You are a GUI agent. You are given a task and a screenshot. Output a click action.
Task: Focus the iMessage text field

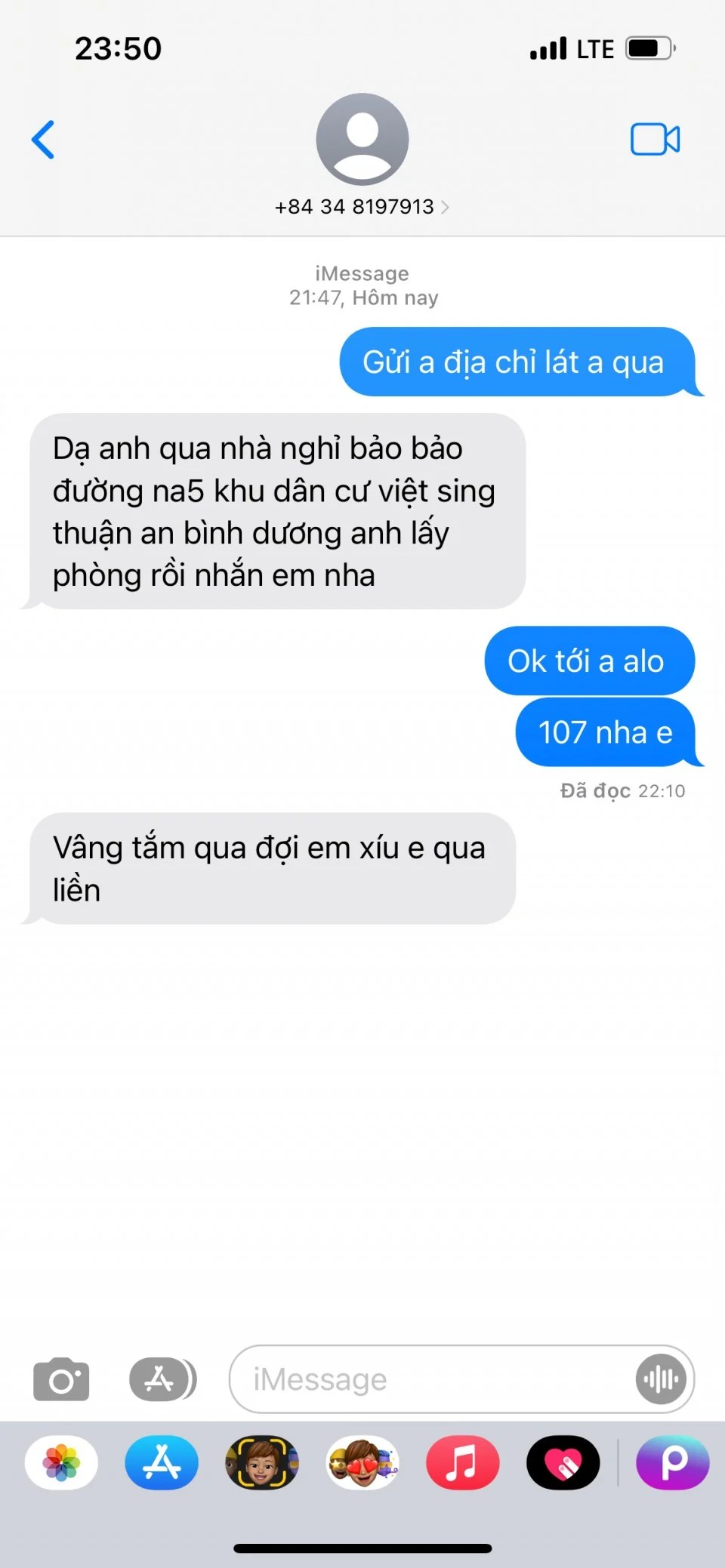pos(430,1380)
